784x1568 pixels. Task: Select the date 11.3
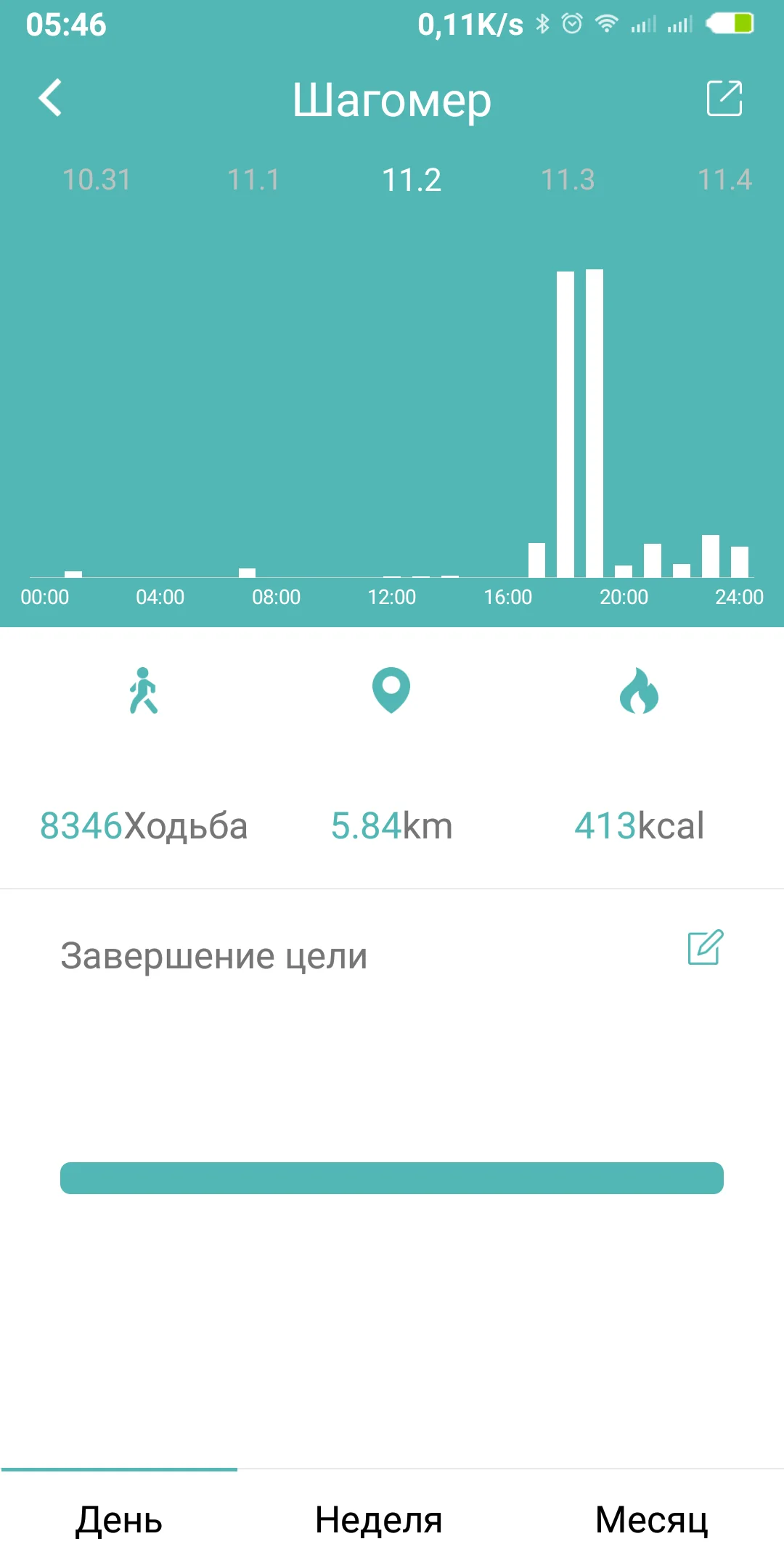568,180
